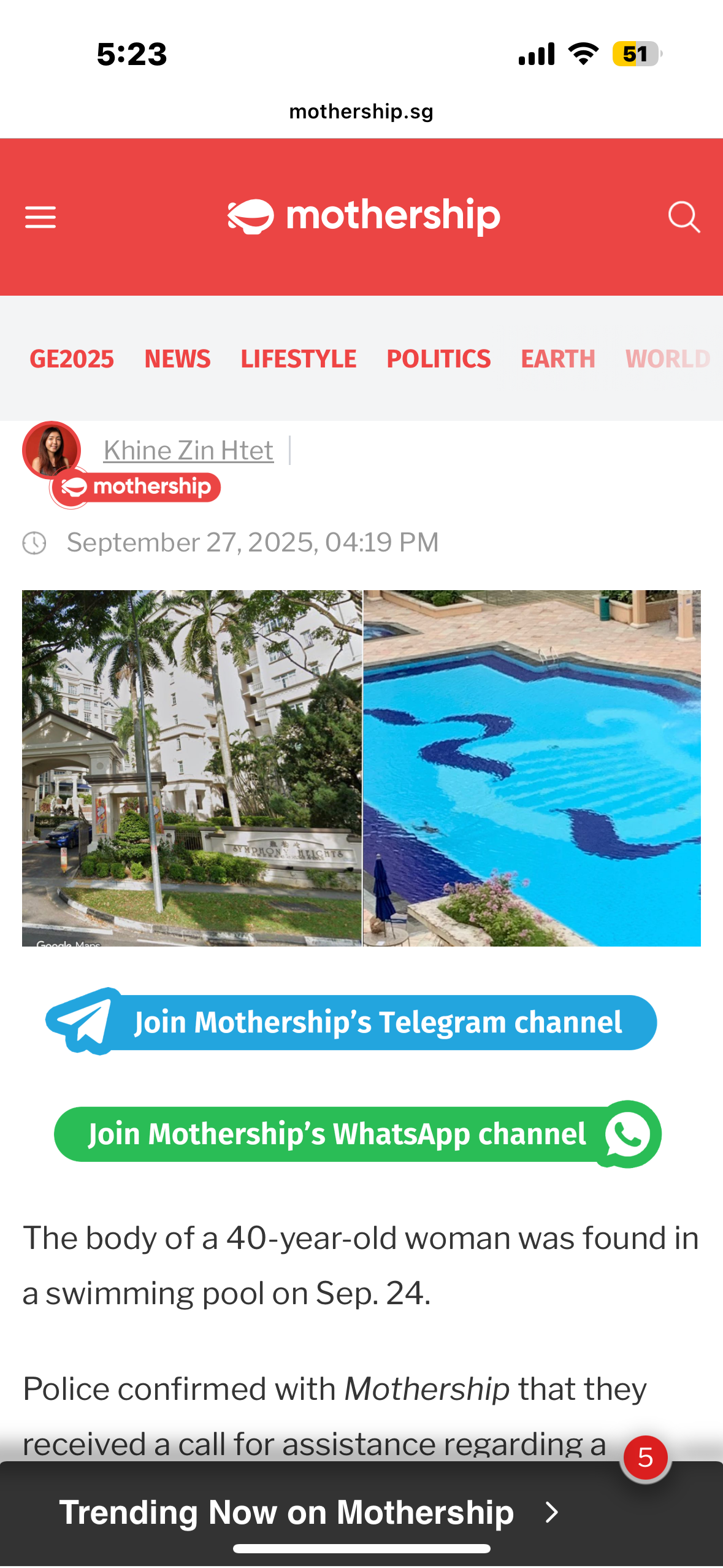Screen dimensions: 723x1568
Task: Go to the POLITICS section
Action: (x=438, y=359)
